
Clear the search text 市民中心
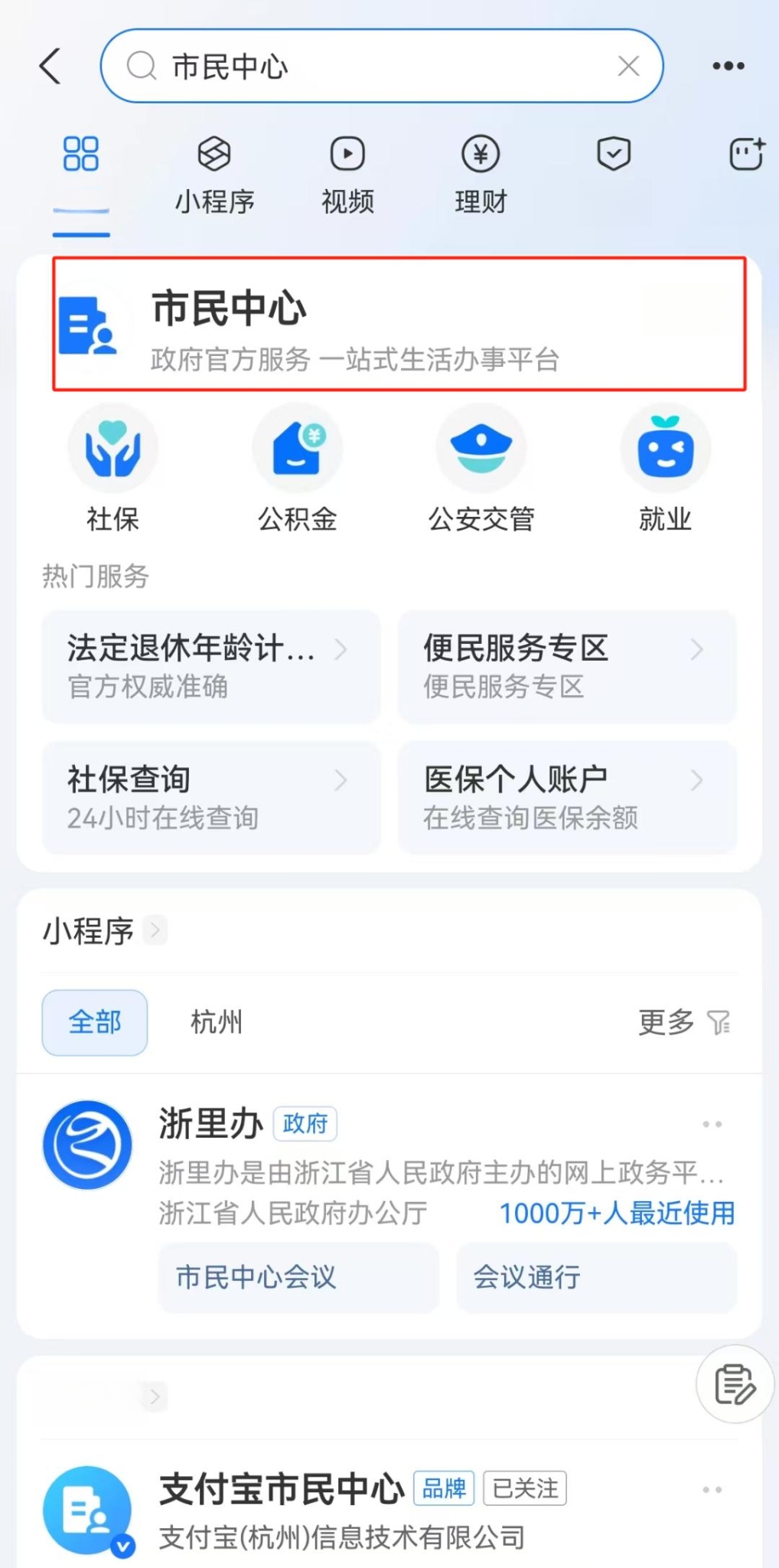[628, 67]
